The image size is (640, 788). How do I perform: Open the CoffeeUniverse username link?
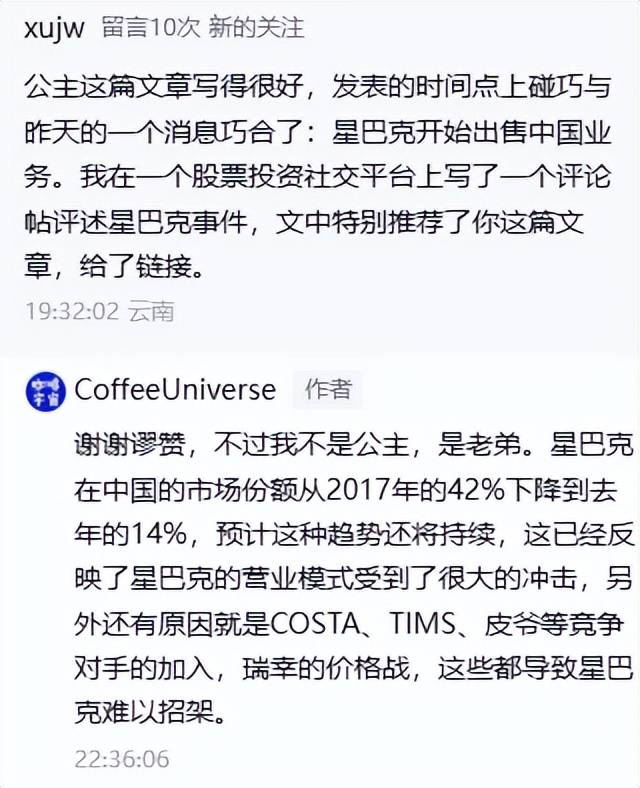coord(175,389)
